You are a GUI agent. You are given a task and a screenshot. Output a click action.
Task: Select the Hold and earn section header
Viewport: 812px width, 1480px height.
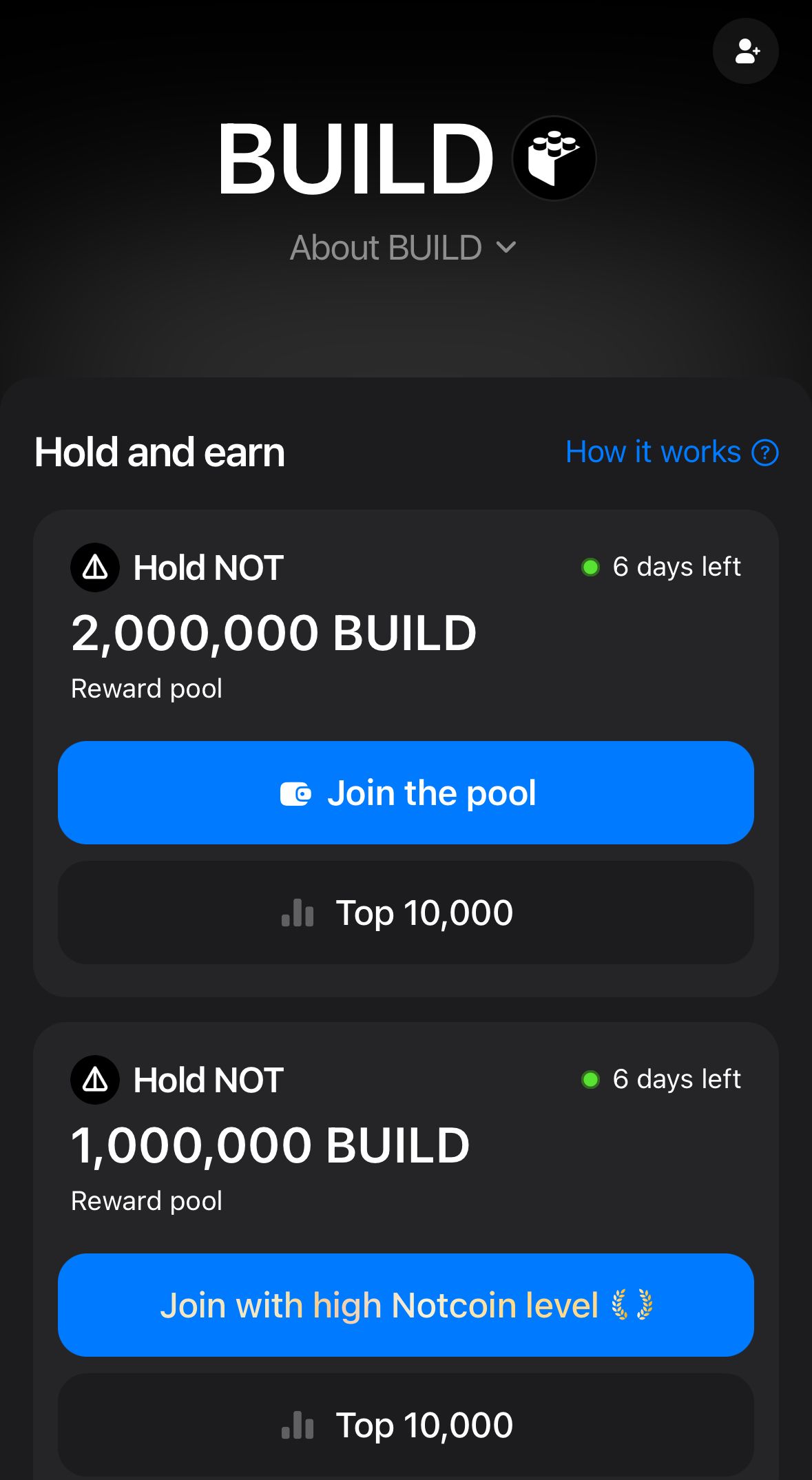click(160, 452)
